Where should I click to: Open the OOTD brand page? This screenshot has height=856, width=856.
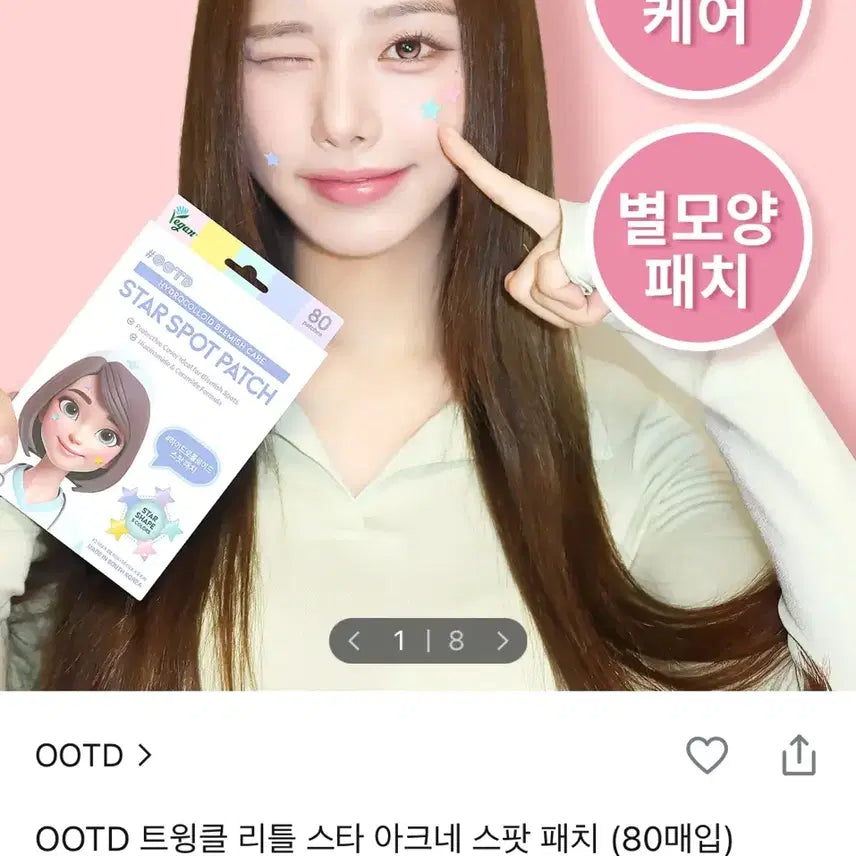(x=92, y=755)
